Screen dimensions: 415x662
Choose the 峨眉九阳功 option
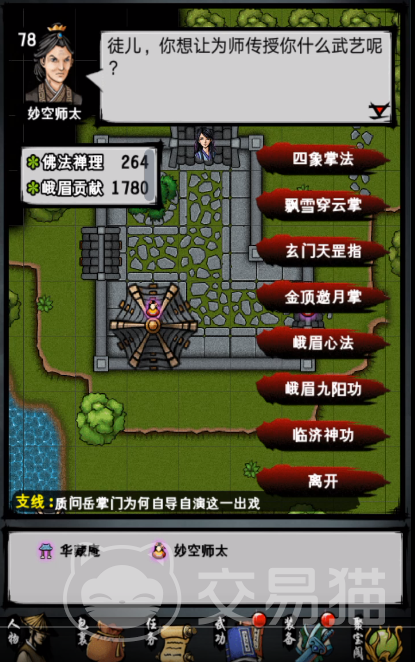(x=323, y=389)
